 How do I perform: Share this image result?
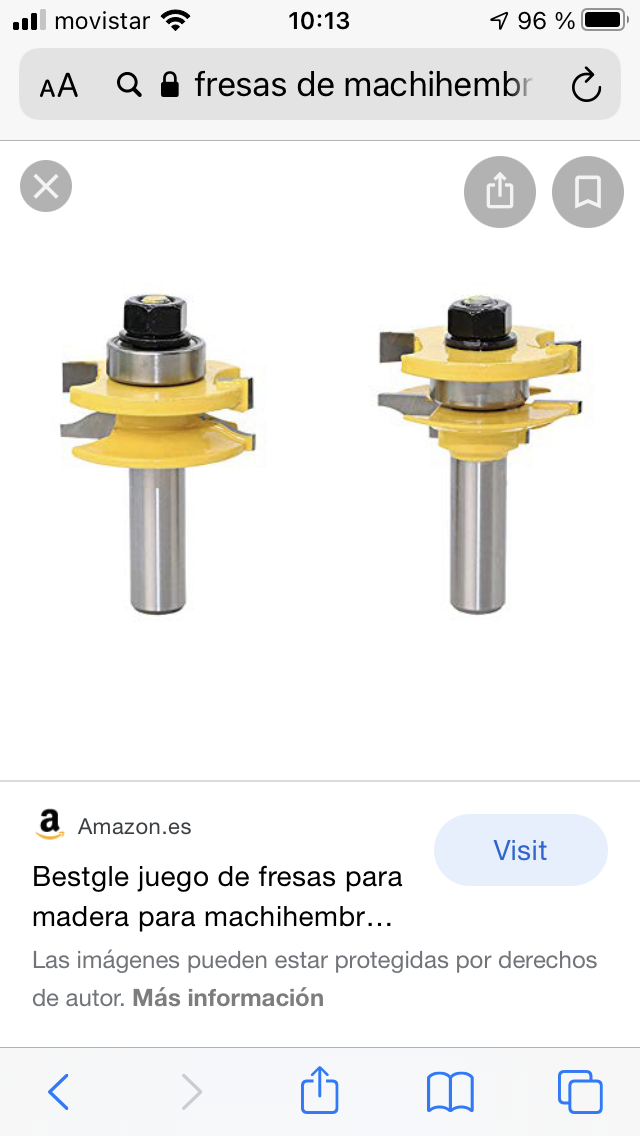click(x=500, y=192)
